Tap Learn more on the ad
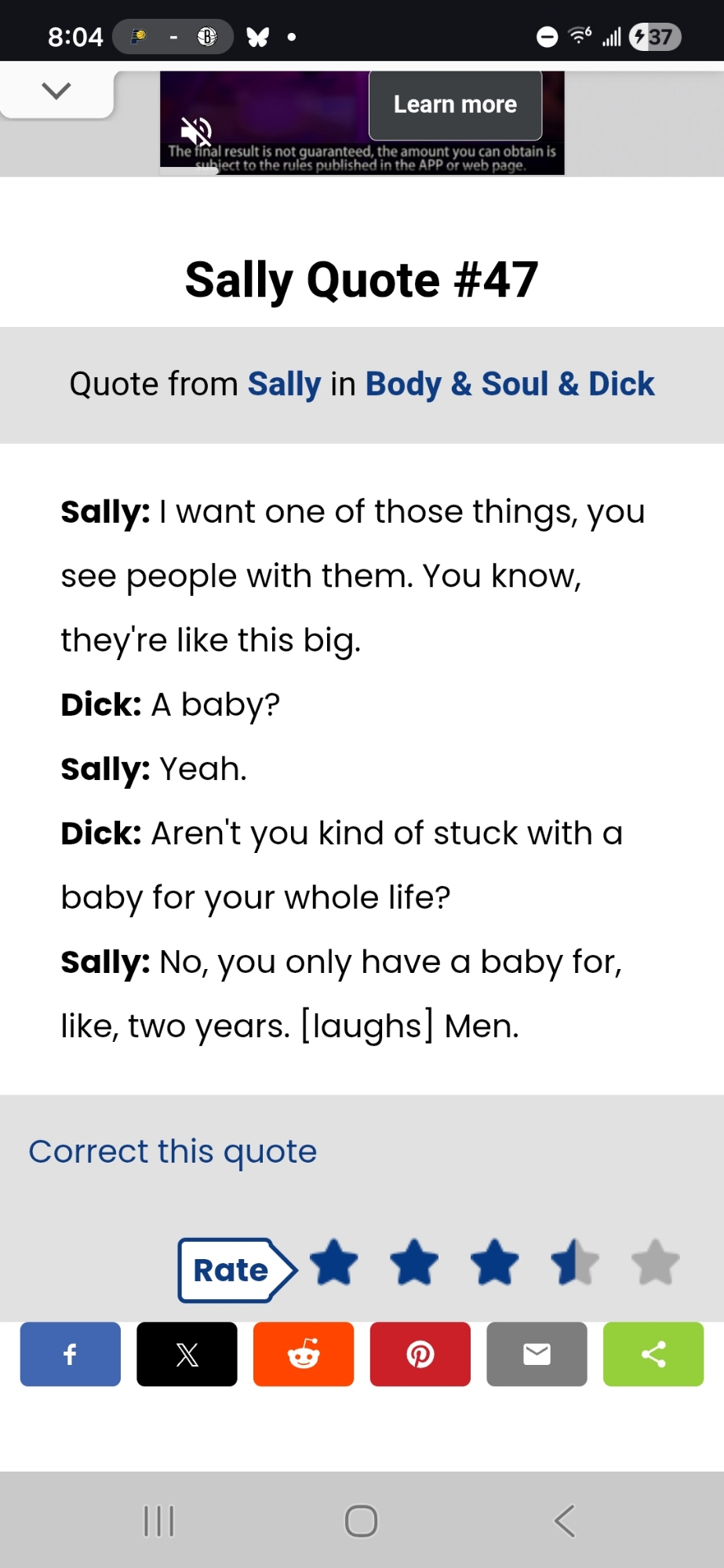 [x=455, y=105]
